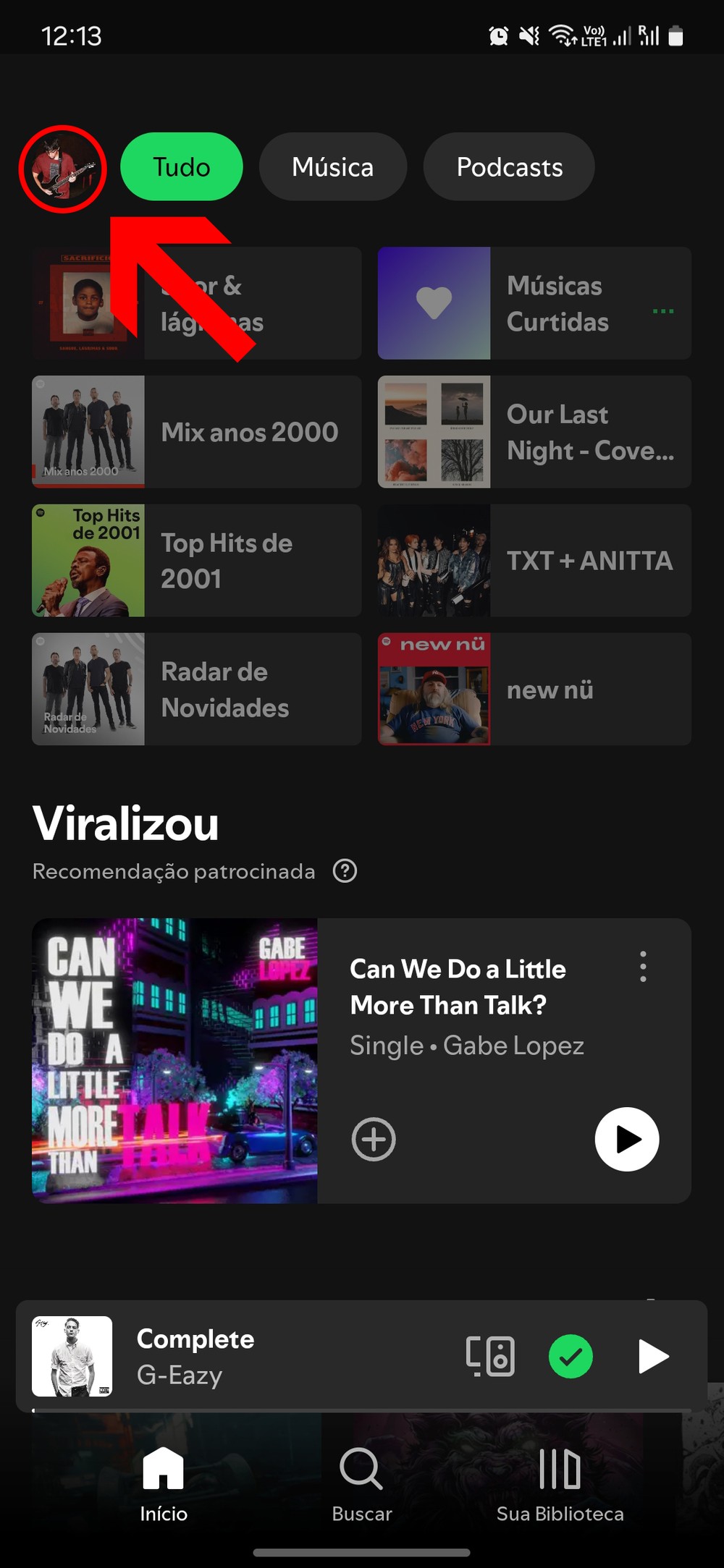Open the new nü playlist
Image resolution: width=724 pixels, height=1568 pixels.
tap(534, 690)
